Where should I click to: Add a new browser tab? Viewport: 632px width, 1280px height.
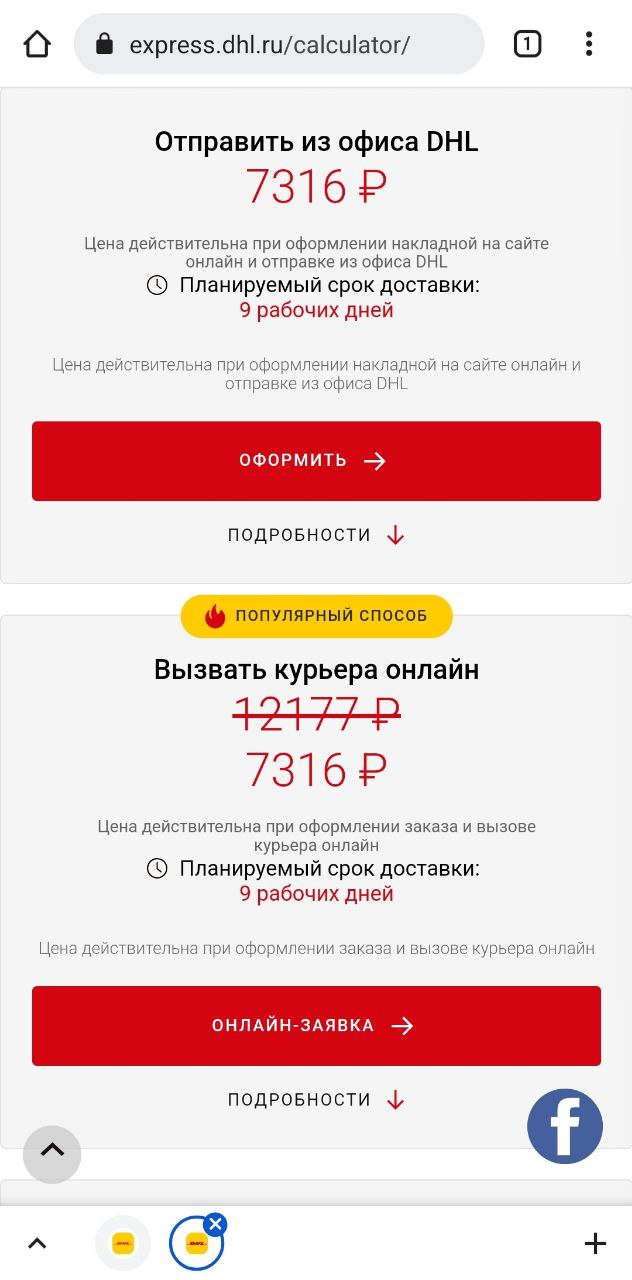tap(595, 1243)
